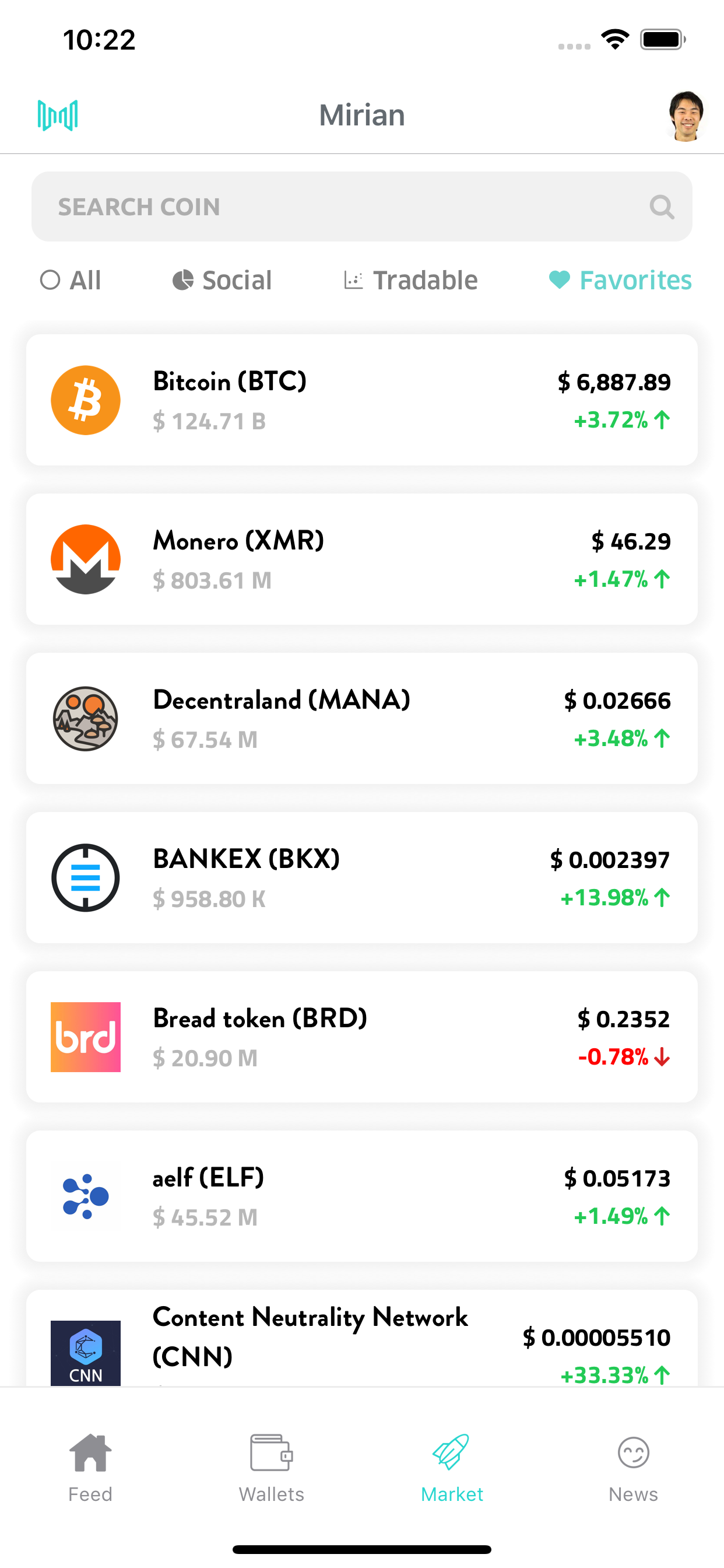Open Bread token (BRD) card
Screen dimensions: 724x1568
pyautogui.click(x=362, y=1037)
